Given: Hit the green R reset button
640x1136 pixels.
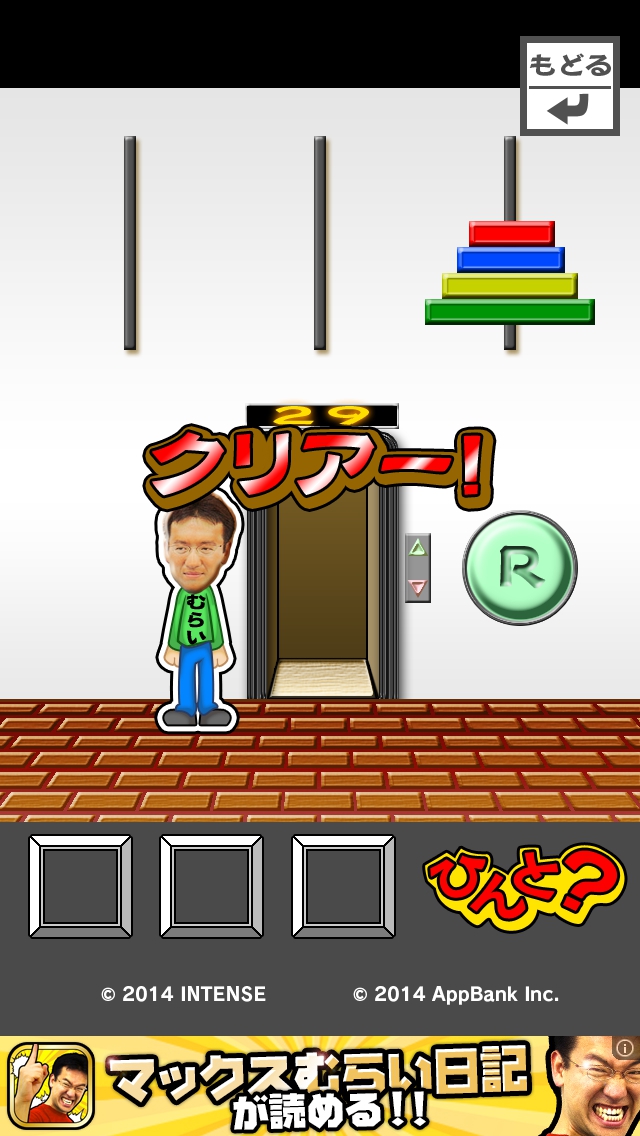Looking at the screenshot, I should 520,568.
